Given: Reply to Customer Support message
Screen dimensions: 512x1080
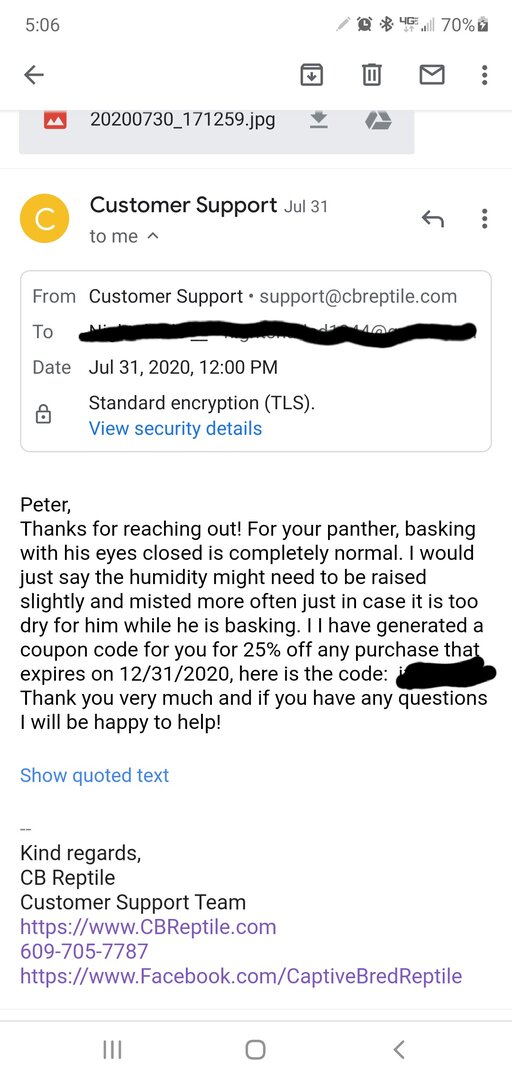Looking at the screenshot, I should (x=432, y=219).
